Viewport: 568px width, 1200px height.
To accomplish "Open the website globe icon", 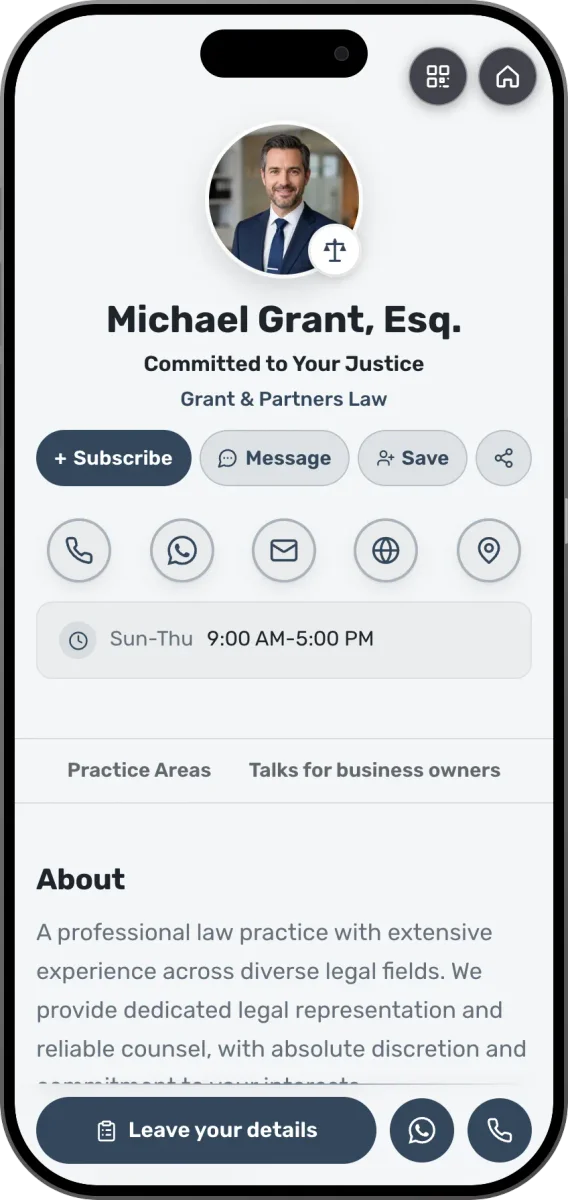I will (386, 550).
